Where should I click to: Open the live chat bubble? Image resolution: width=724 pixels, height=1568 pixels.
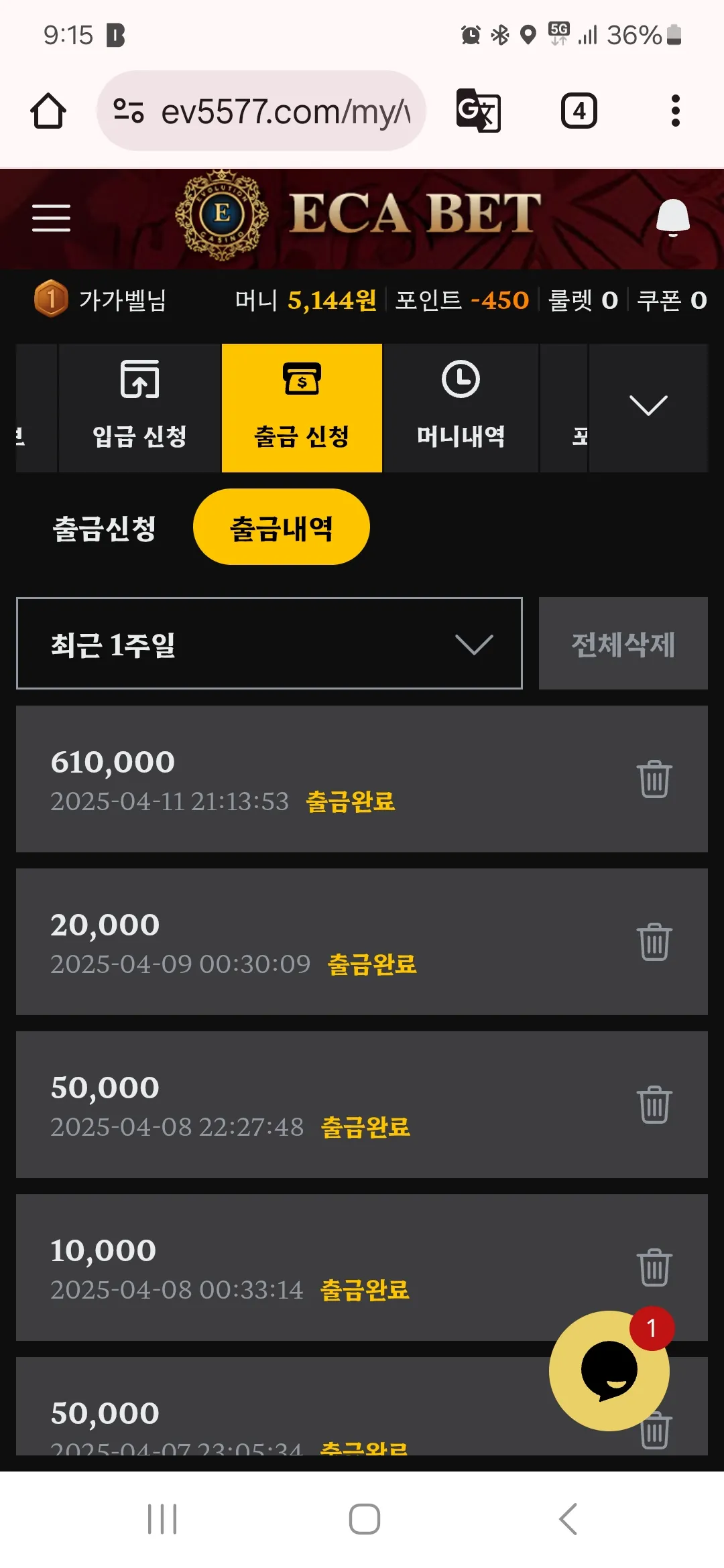click(609, 1371)
